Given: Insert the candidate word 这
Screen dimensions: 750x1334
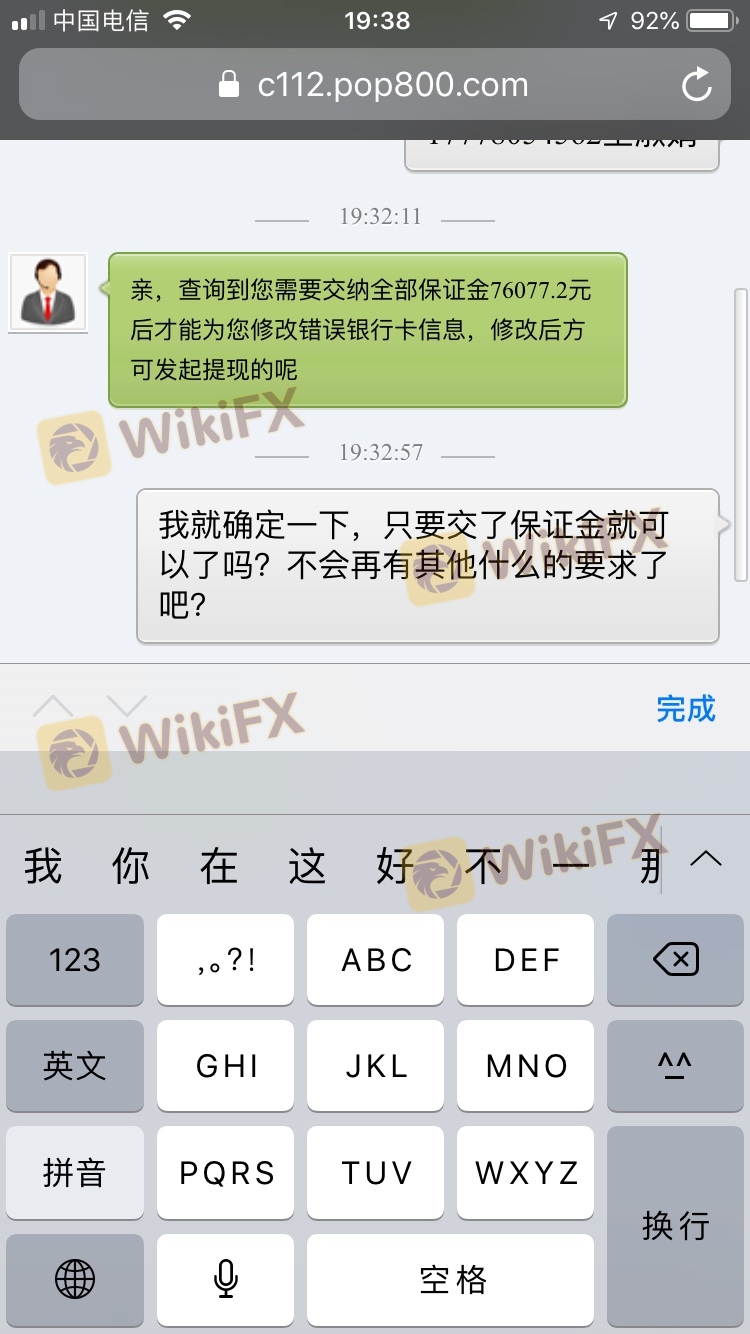Looking at the screenshot, I should pyautogui.click(x=307, y=866).
